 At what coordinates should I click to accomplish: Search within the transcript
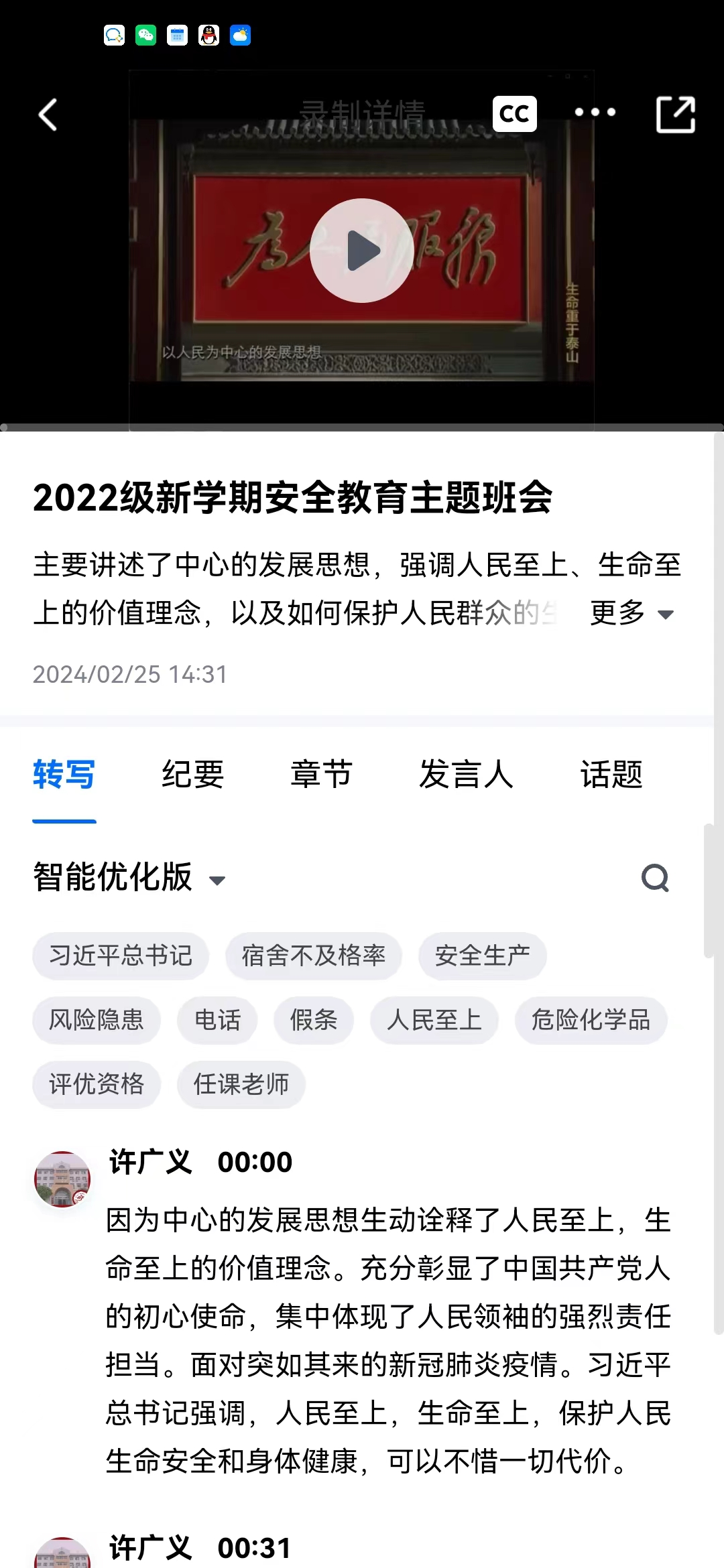(x=655, y=878)
